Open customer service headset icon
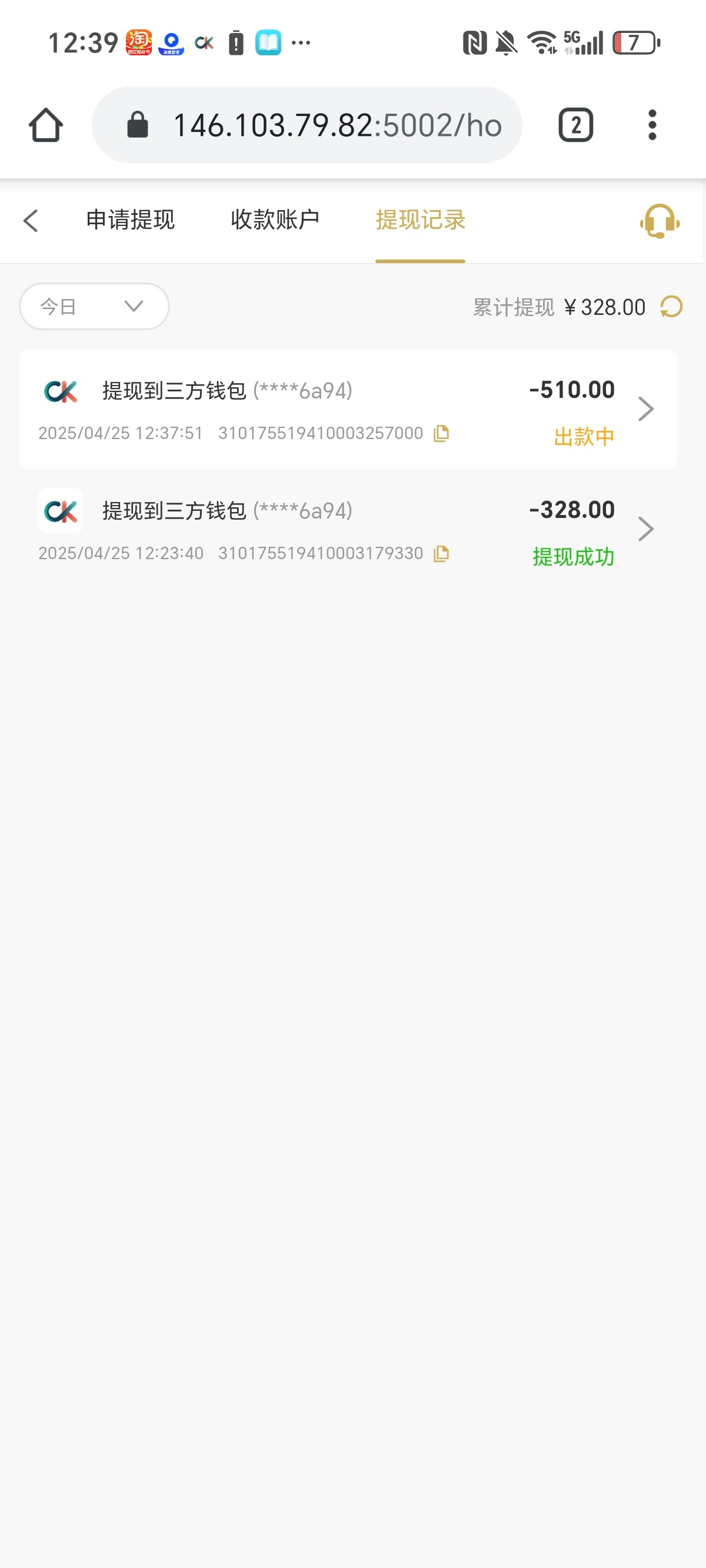This screenshot has height=1568, width=706. (659, 221)
